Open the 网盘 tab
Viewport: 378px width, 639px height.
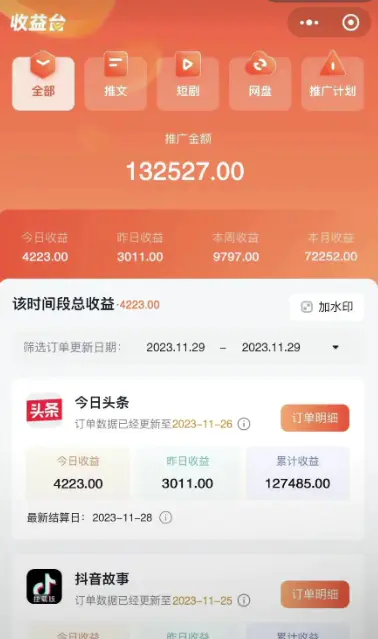point(260,81)
